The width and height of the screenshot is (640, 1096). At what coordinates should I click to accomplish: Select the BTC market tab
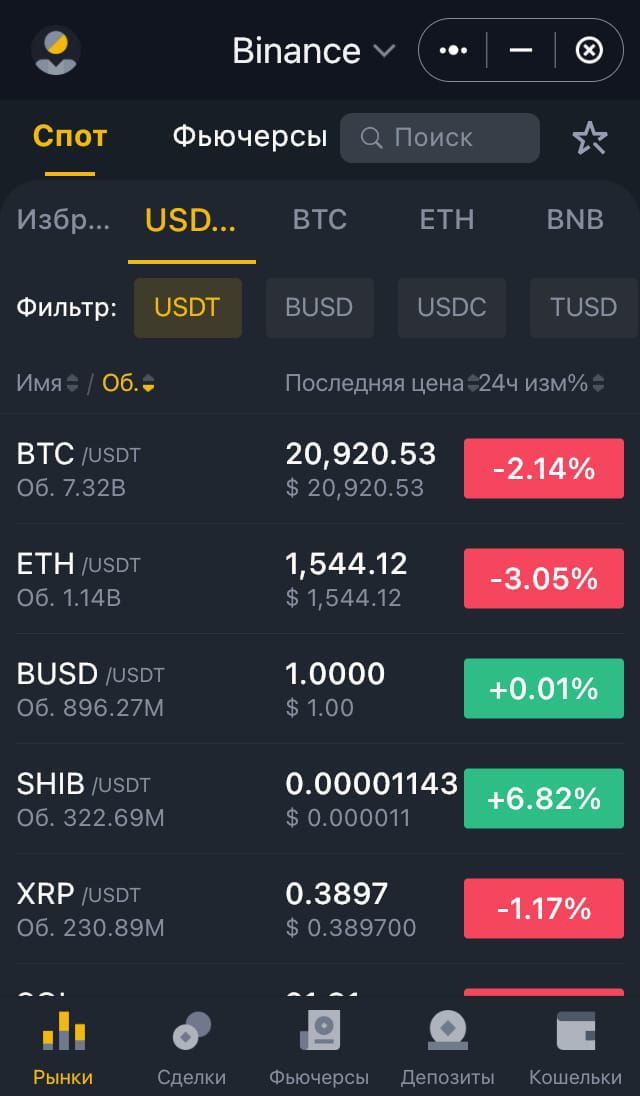coord(319,219)
